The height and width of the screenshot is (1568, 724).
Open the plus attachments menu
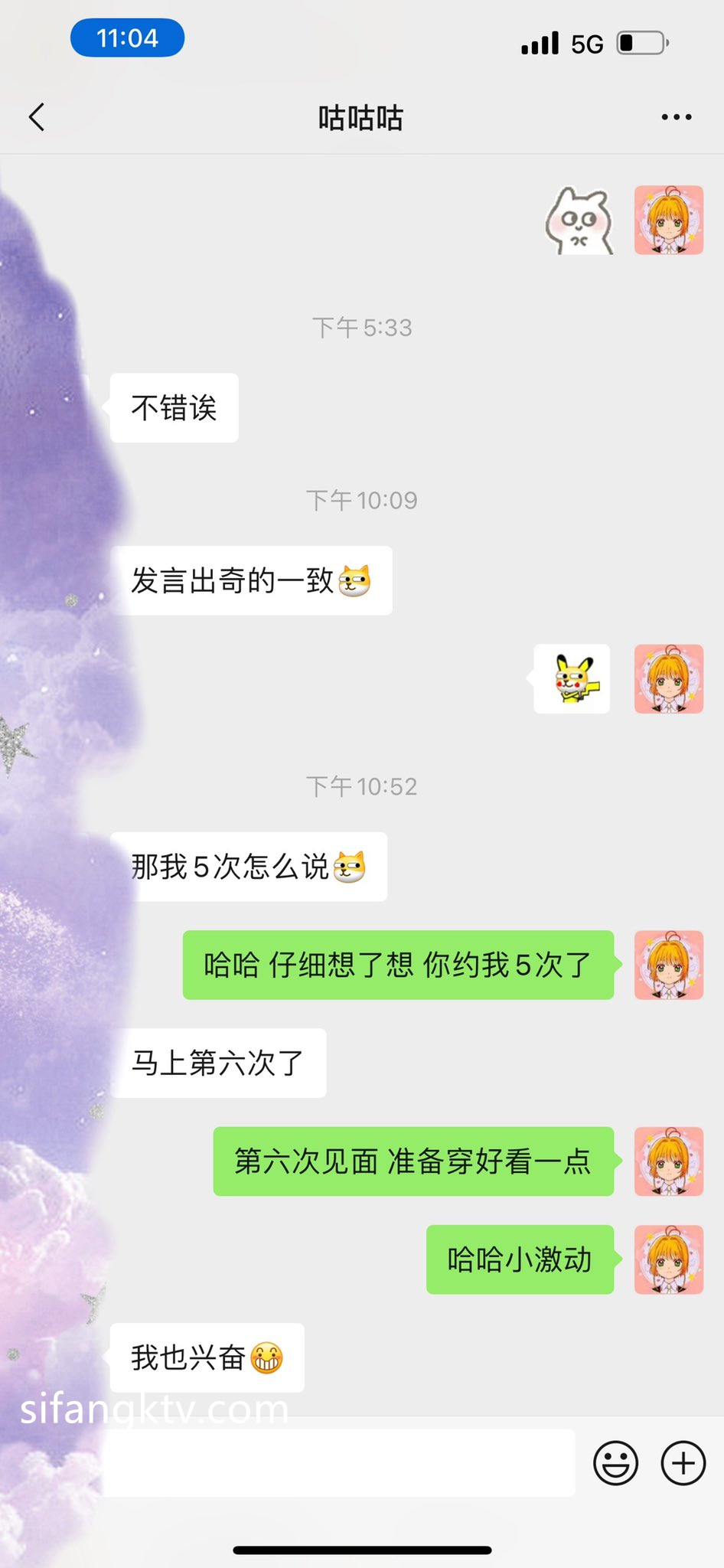click(683, 1463)
